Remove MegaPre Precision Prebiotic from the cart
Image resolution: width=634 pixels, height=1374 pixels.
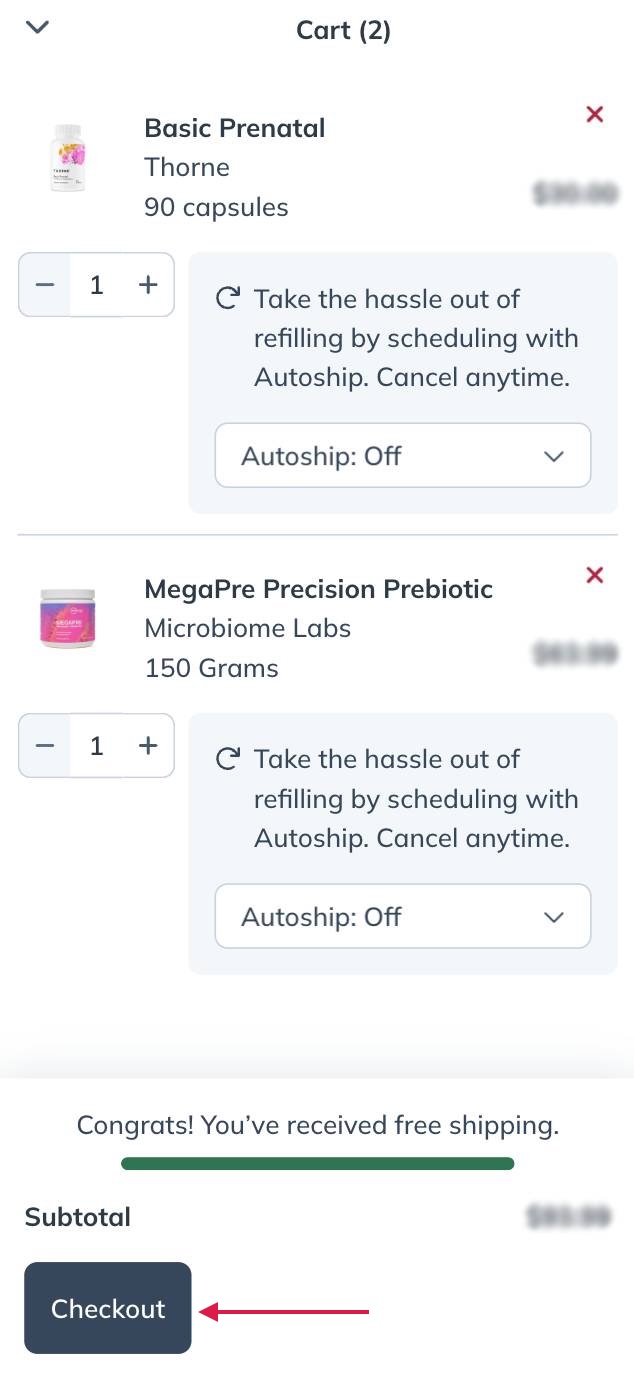(595, 575)
